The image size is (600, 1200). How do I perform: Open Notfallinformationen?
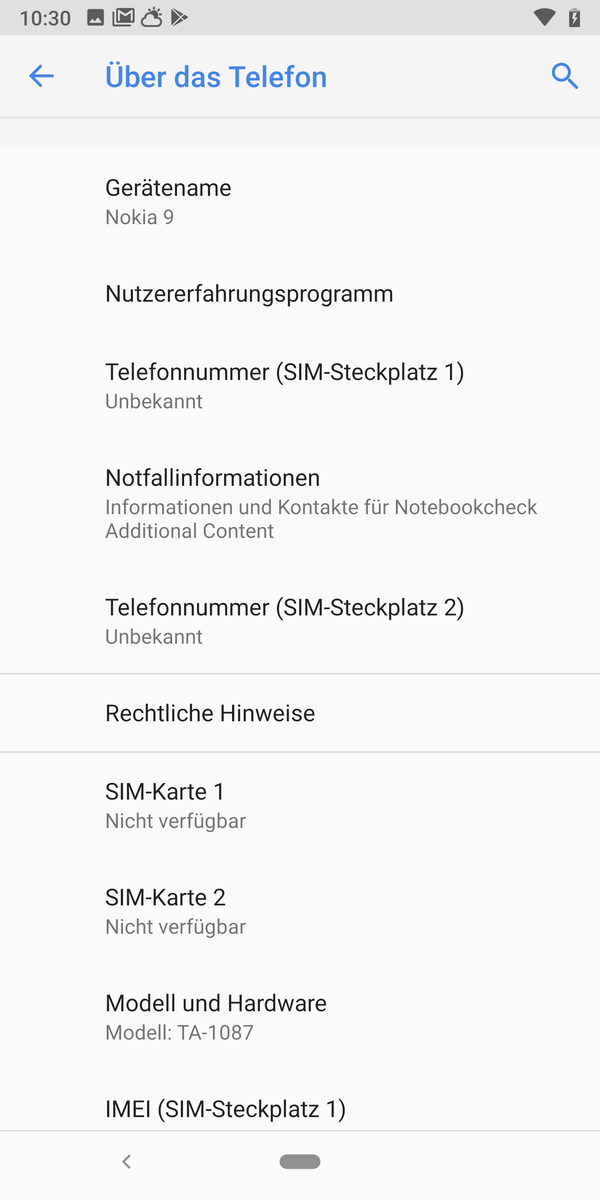(x=300, y=503)
